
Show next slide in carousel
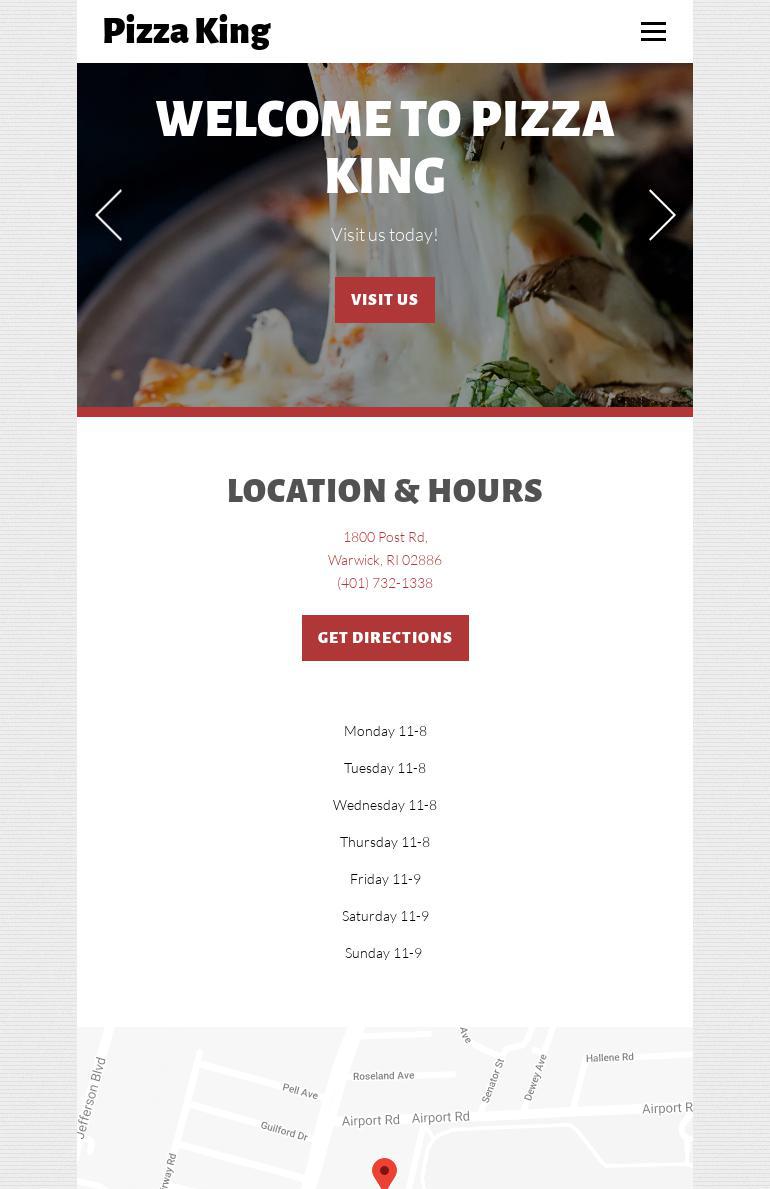coord(661,215)
